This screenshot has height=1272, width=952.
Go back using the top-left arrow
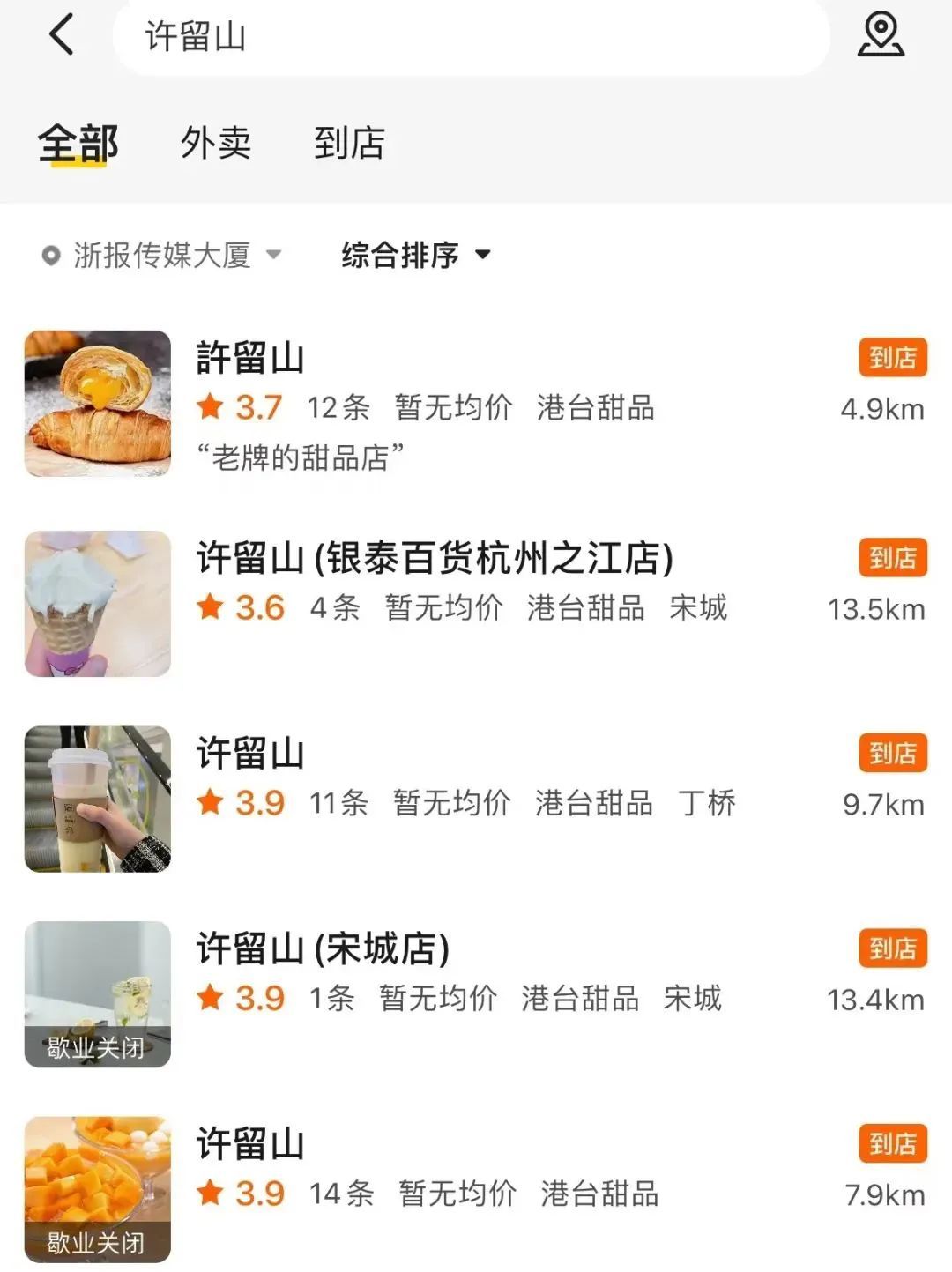[x=62, y=36]
